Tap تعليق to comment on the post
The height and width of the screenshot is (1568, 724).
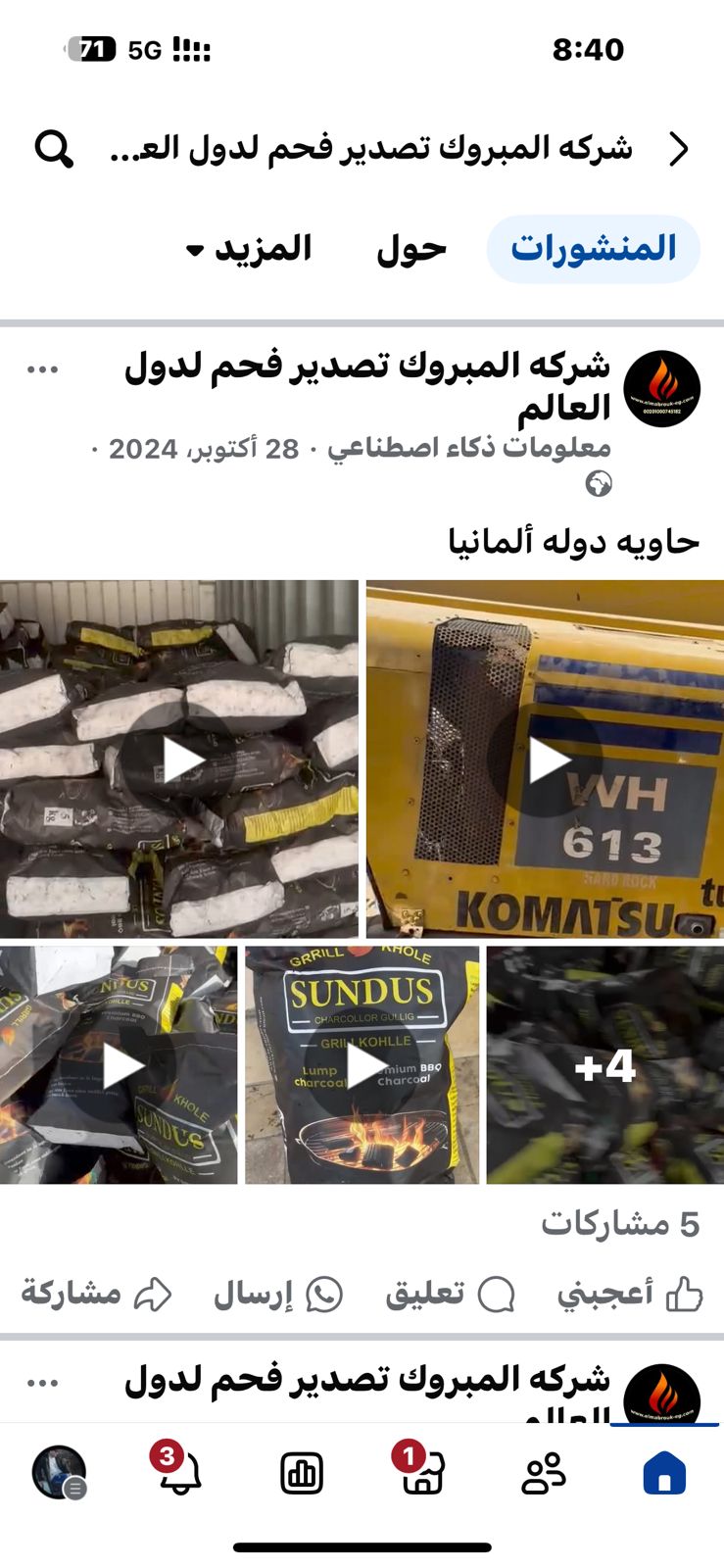coord(450,1294)
